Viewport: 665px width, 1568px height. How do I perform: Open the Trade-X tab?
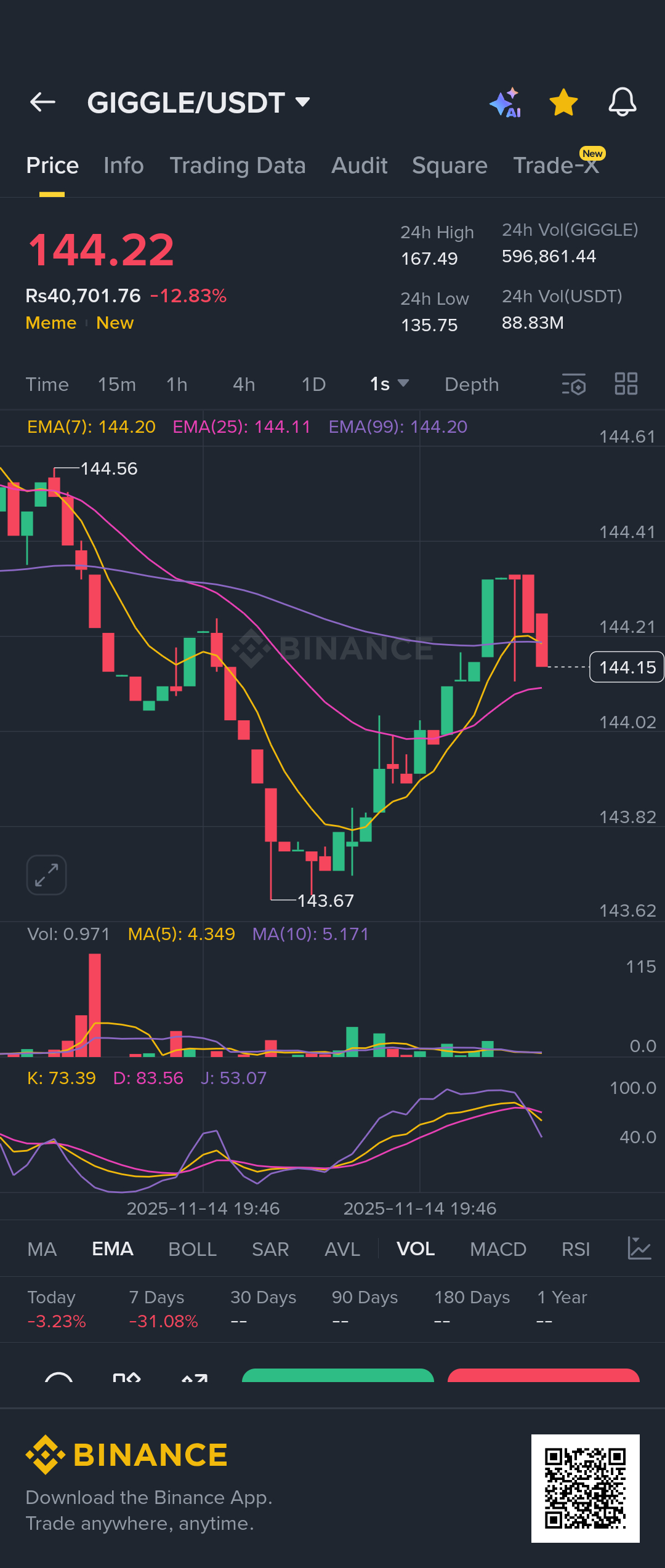(556, 166)
